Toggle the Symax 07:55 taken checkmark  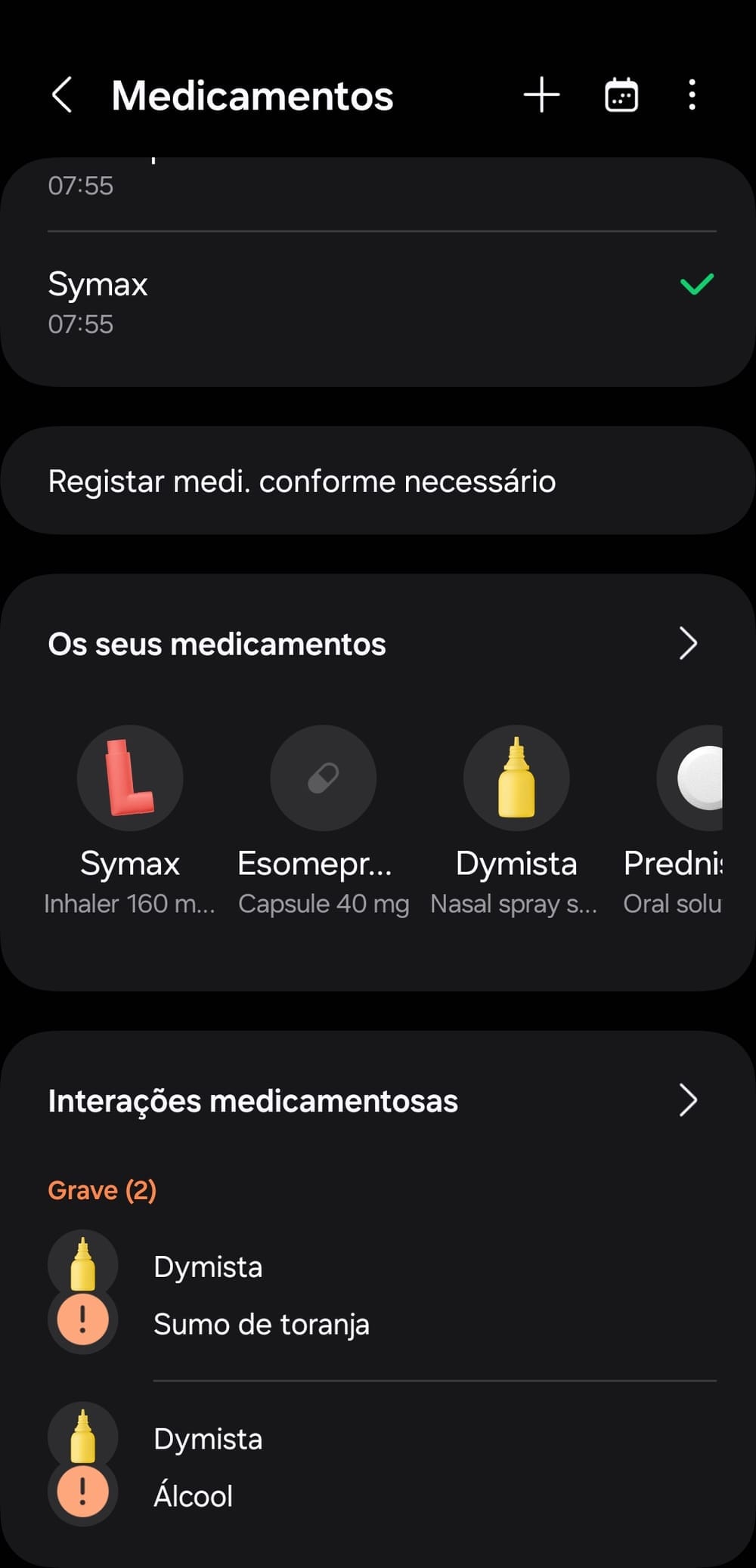click(696, 285)
